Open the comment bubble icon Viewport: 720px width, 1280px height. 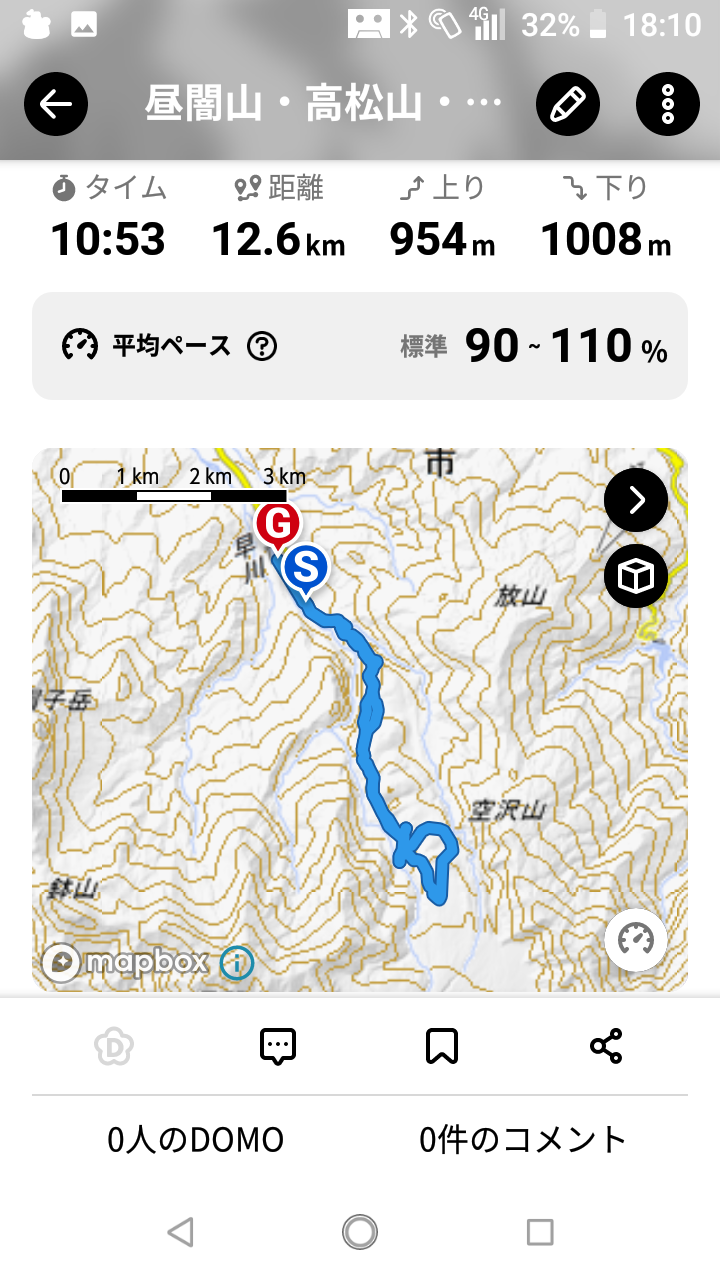[x=278, y=1046]
